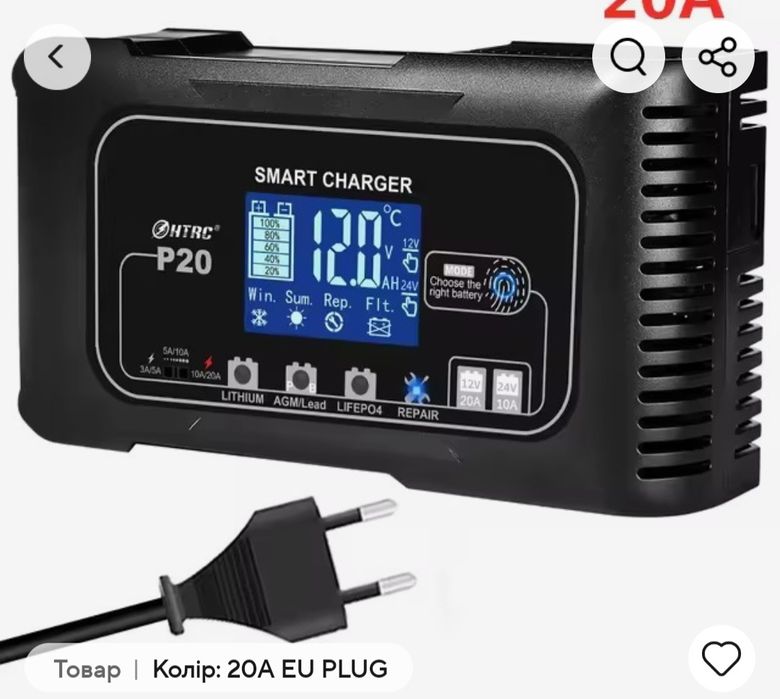Open search with the magnifier icon

628,57
